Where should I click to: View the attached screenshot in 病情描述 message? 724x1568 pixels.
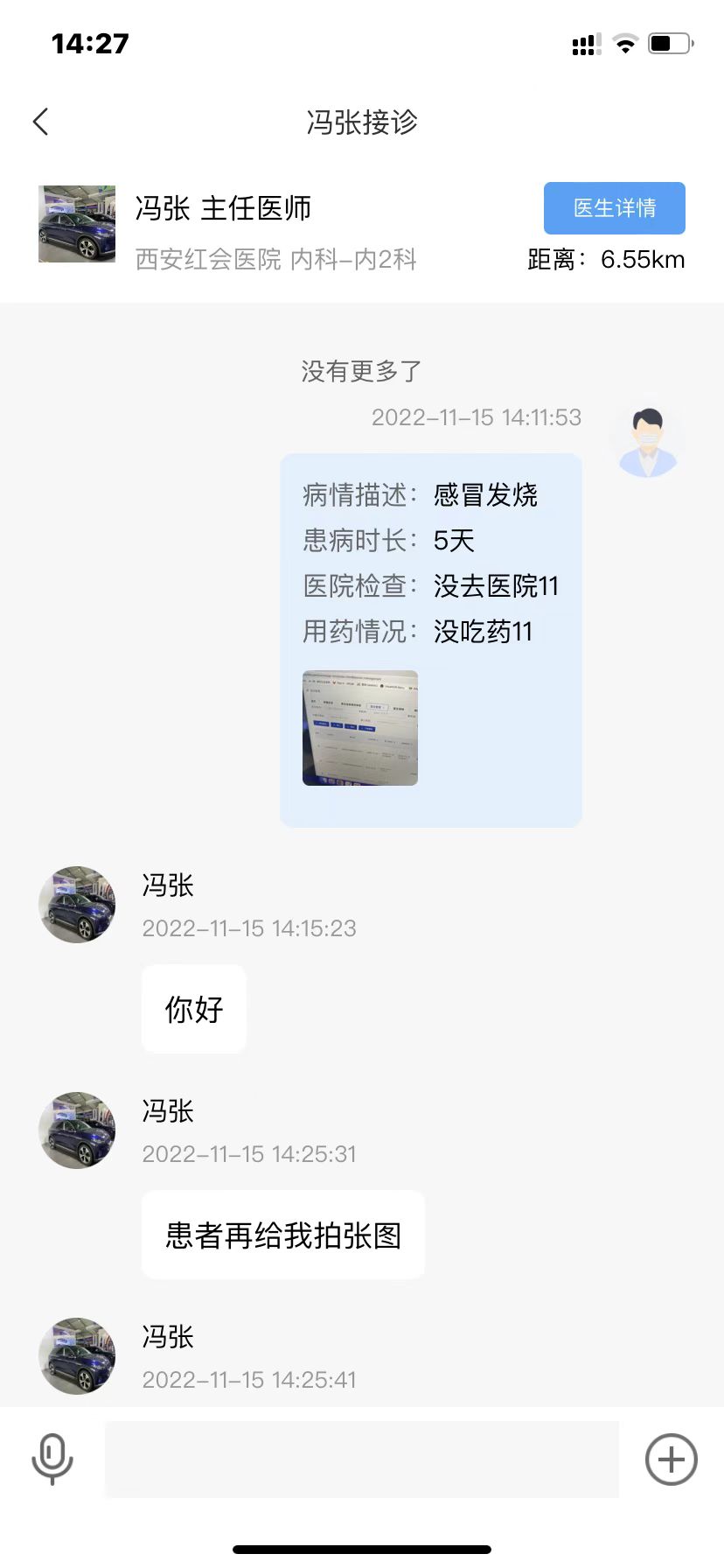pyautogui.click(x=359, y=728)
